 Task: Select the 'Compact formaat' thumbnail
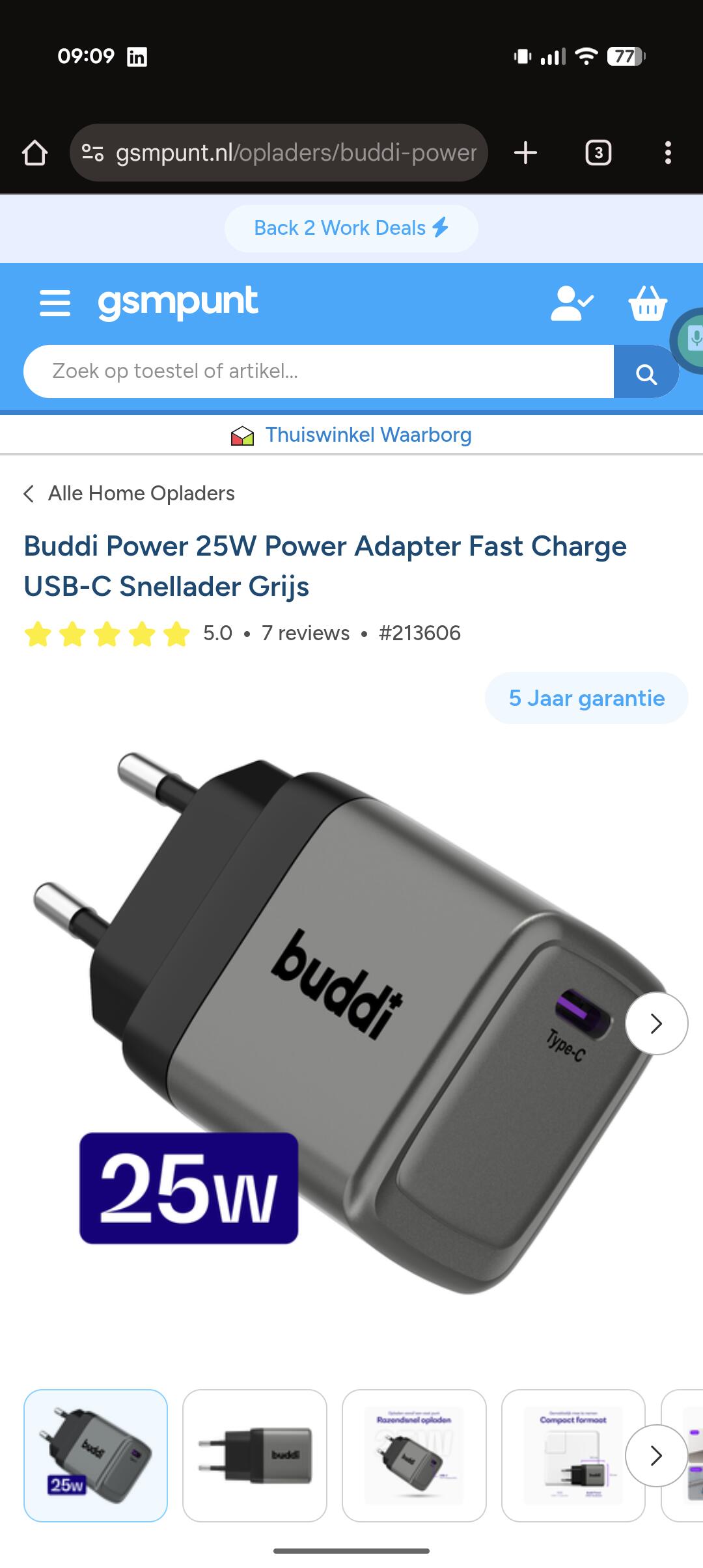(573, 1455)
